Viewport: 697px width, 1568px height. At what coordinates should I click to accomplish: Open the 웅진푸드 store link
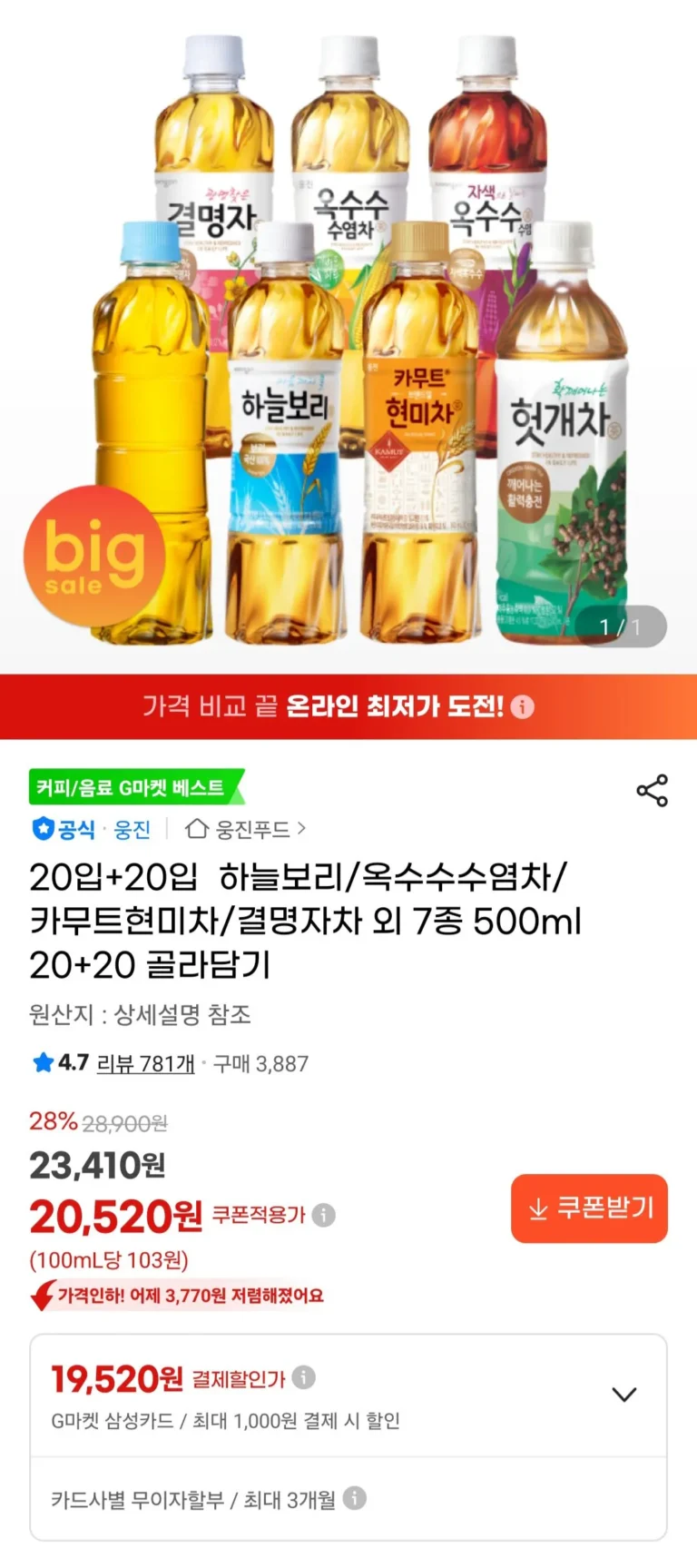245,829
